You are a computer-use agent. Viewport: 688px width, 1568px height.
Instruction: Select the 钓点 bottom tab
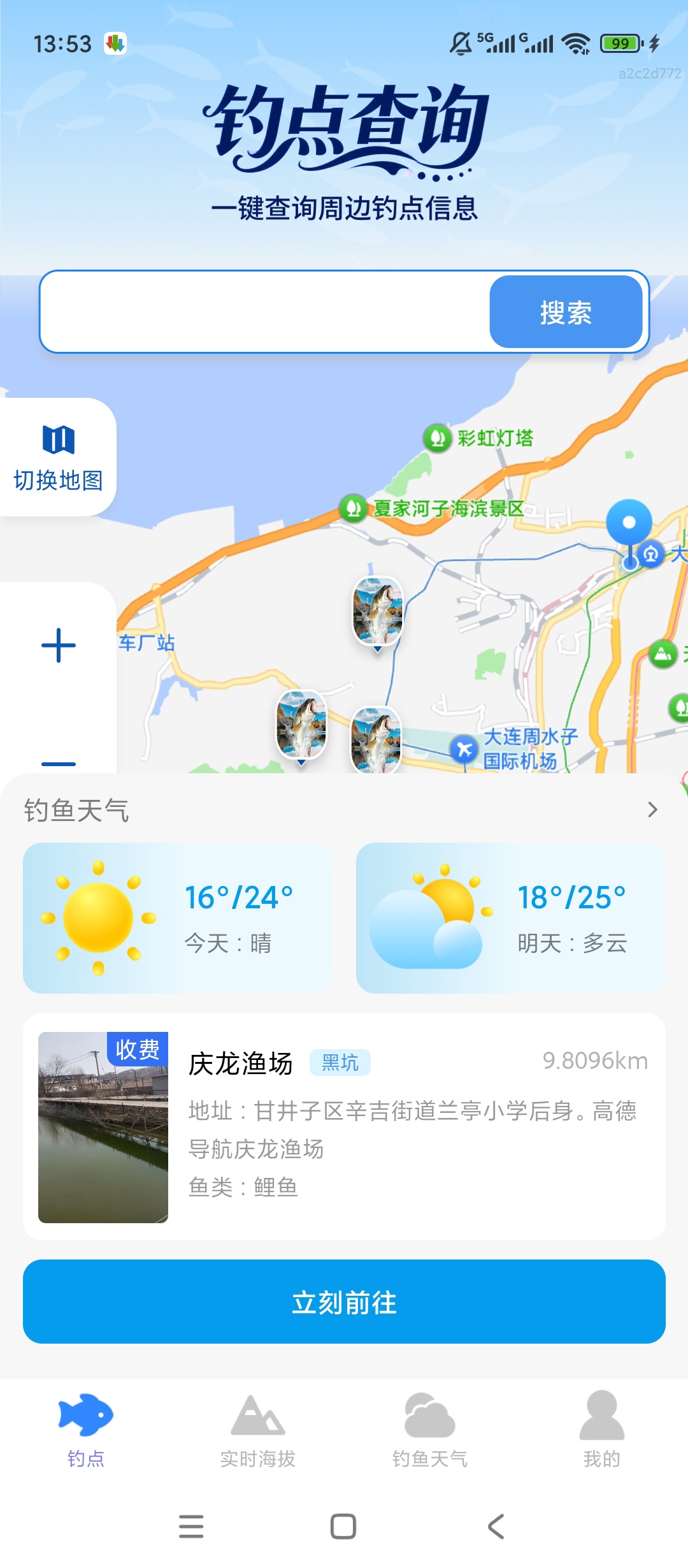point(86,1431)
